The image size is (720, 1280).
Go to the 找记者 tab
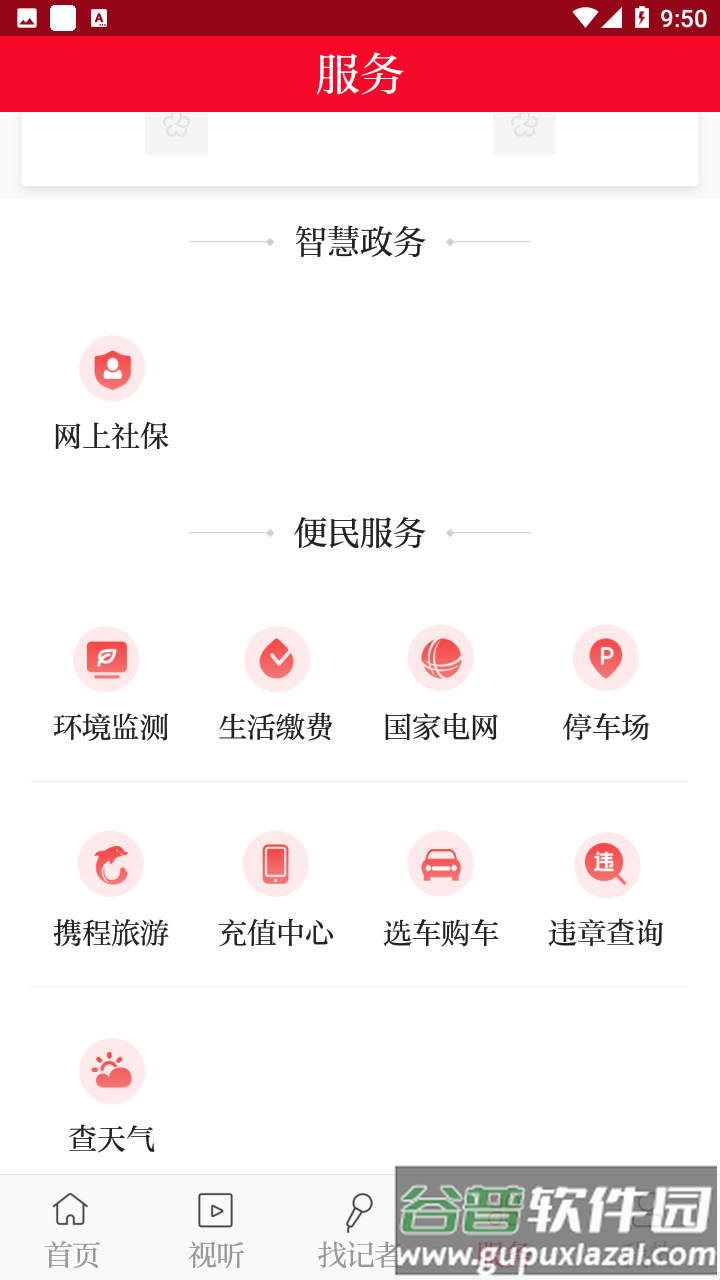[359, 1229]
